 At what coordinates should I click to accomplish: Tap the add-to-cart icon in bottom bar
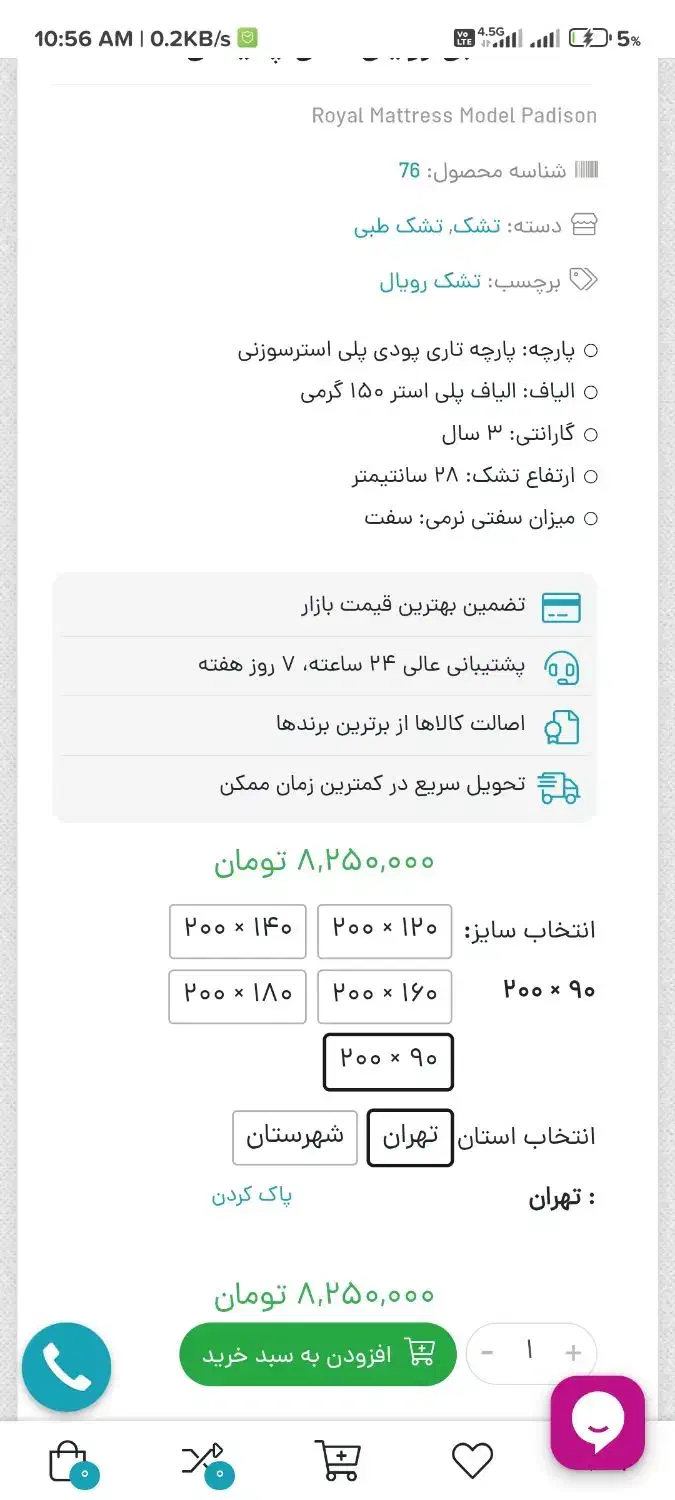[337, 1460]
